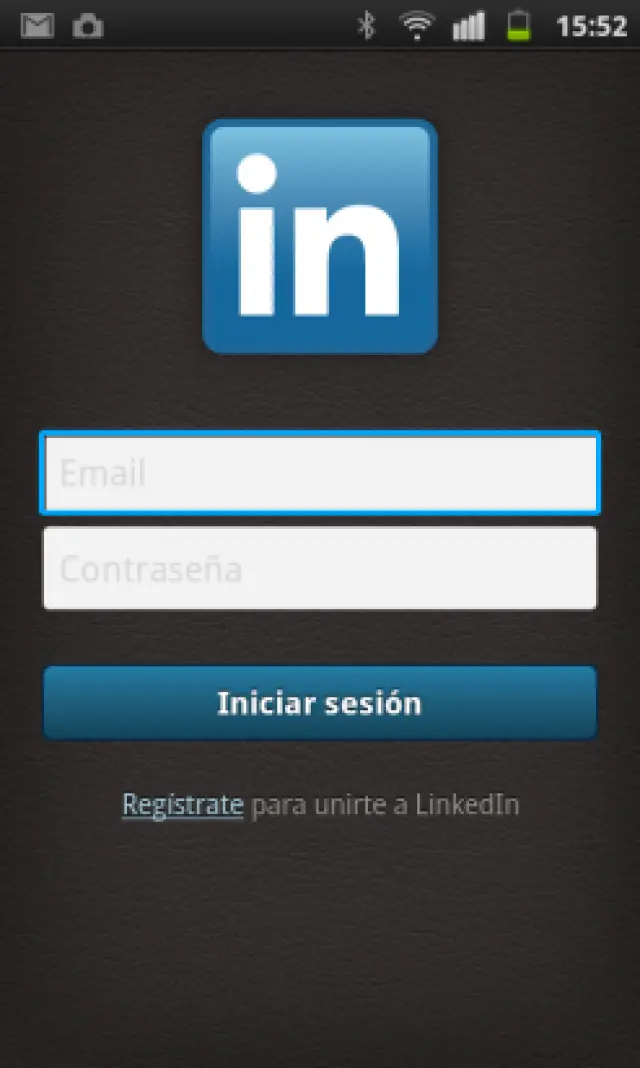Viewport: 640px width, 1068px height.
Task: Open the Regístrate sign-up link
Action: (x=183, y=804)
